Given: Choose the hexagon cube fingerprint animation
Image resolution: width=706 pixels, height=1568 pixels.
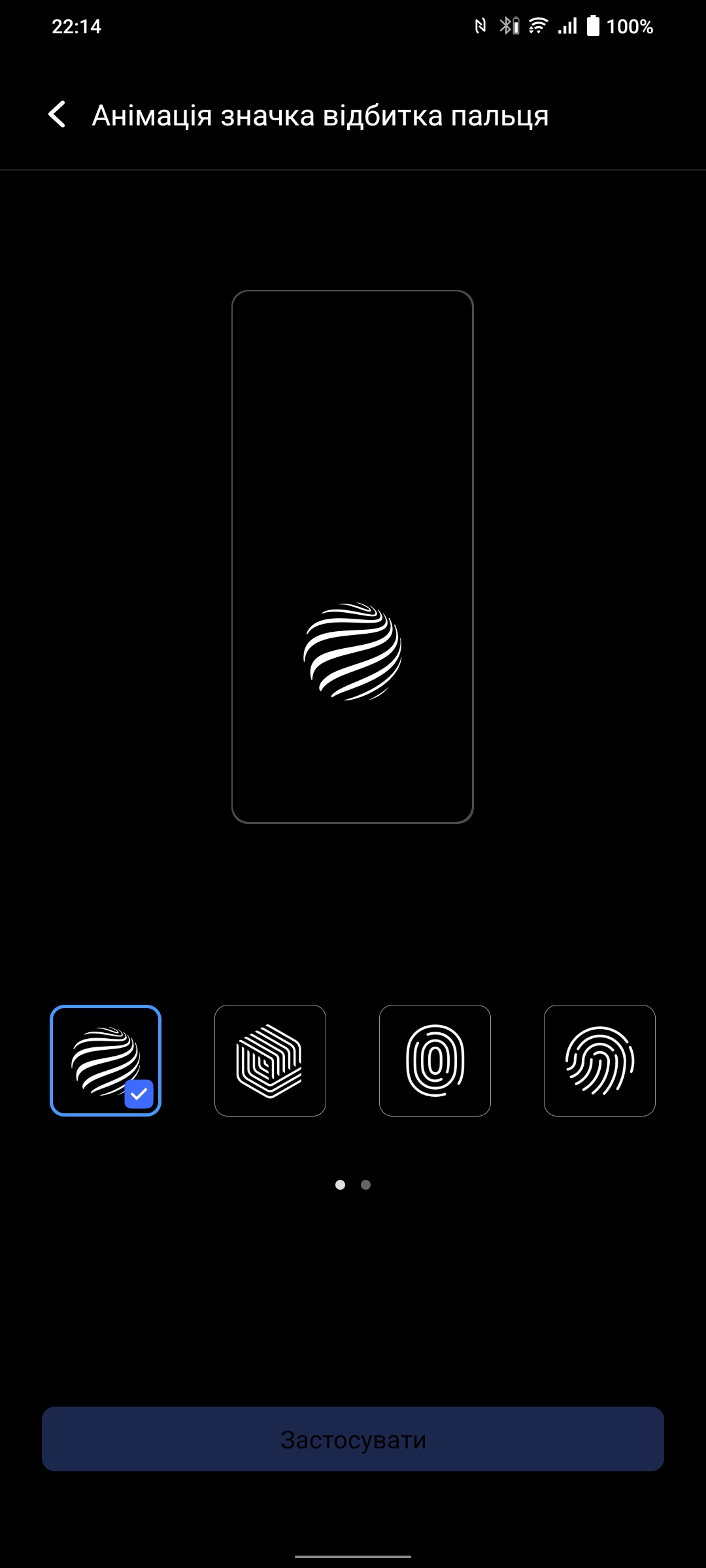Looking at the screenshot, I should coord(270,1060).
